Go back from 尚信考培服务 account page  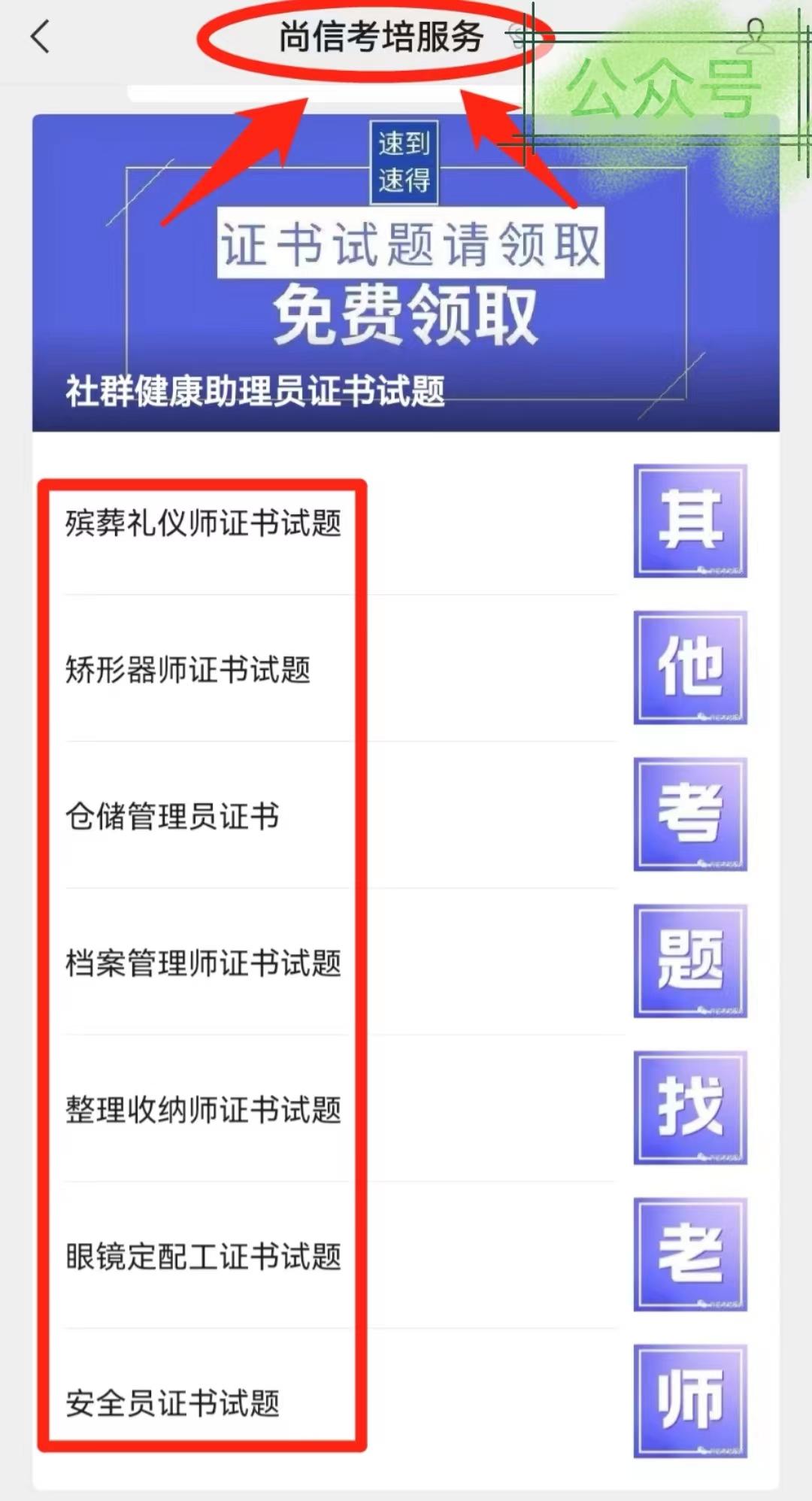[x=41, y=37]
